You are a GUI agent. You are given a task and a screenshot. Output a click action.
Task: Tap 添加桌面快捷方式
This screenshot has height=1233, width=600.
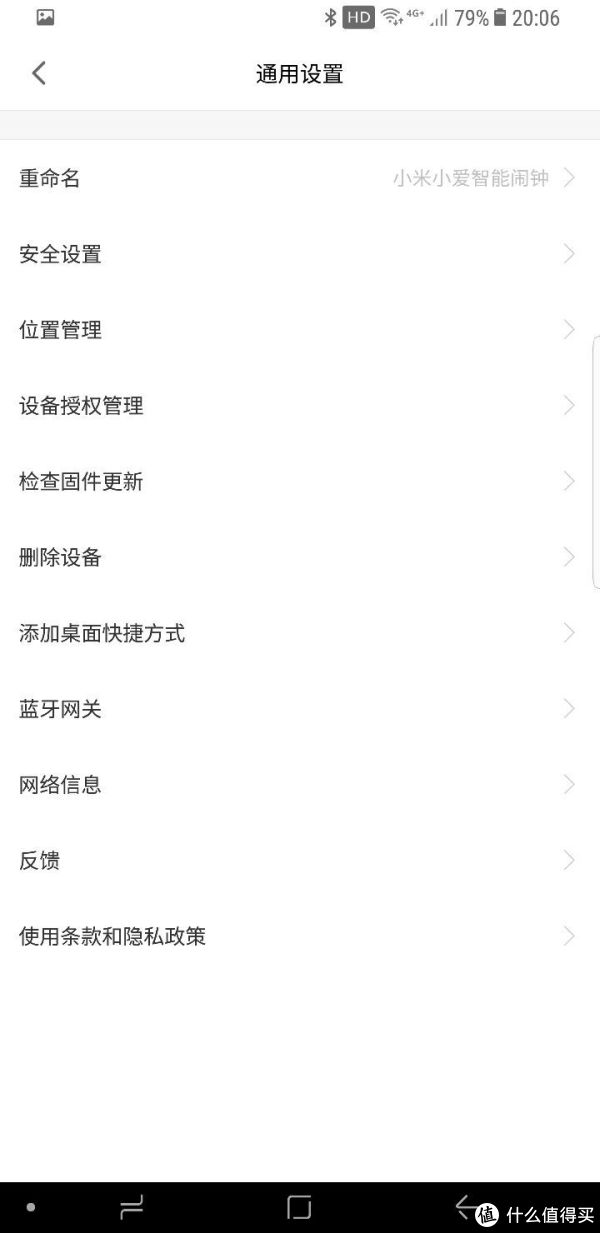tap(300, 633)
